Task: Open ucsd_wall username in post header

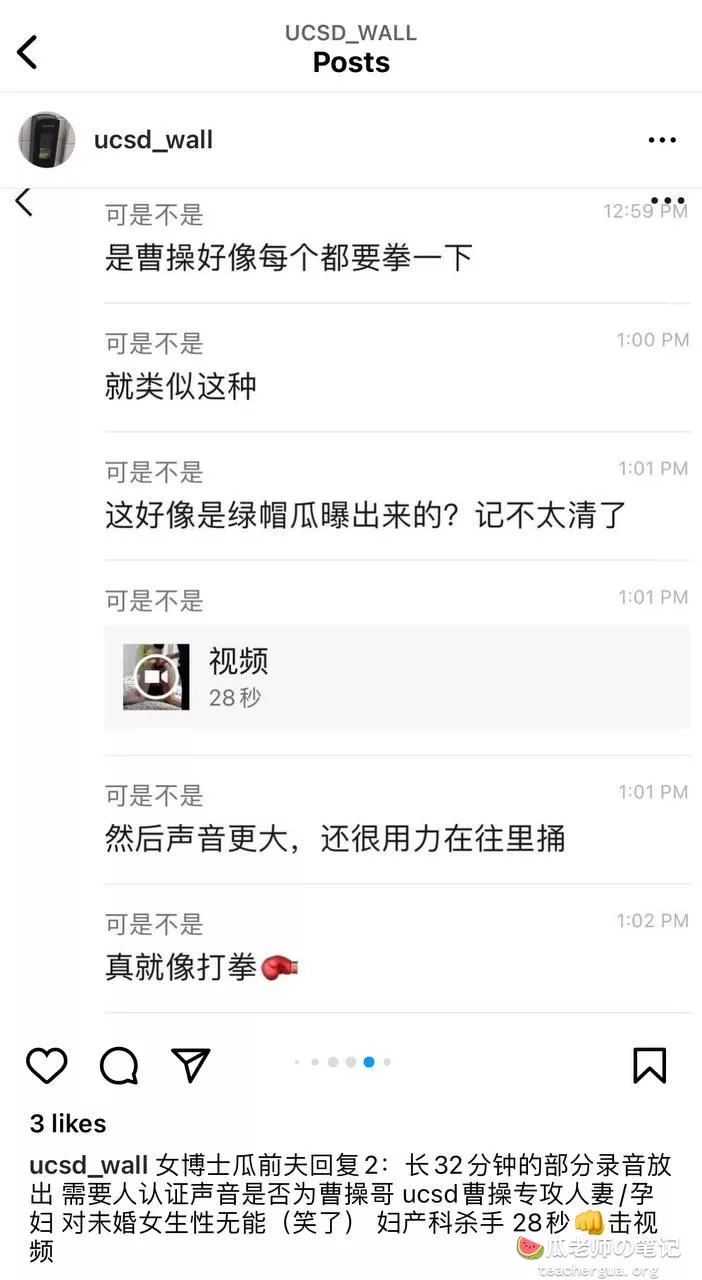Action: click(x=153, y=139)
